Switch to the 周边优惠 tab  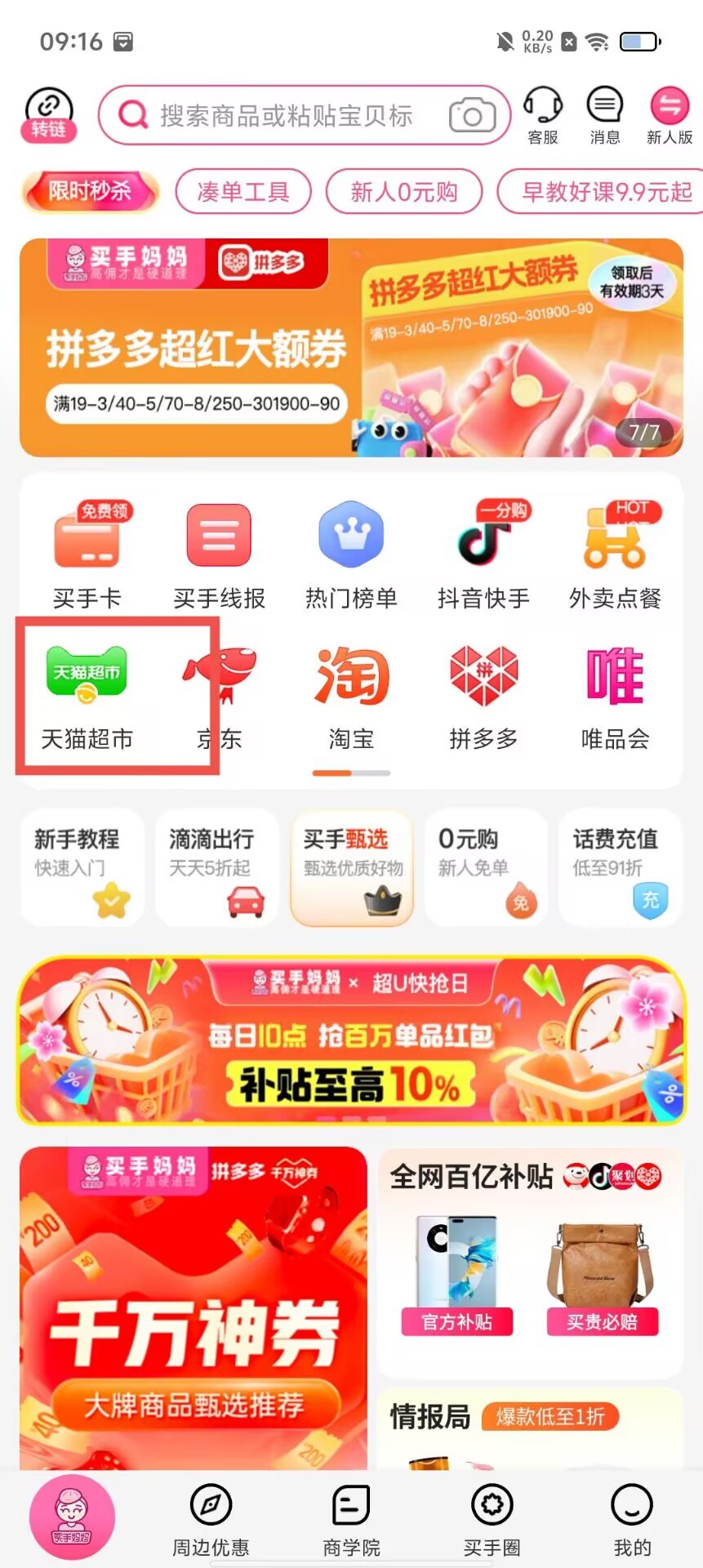(211, 1519)
